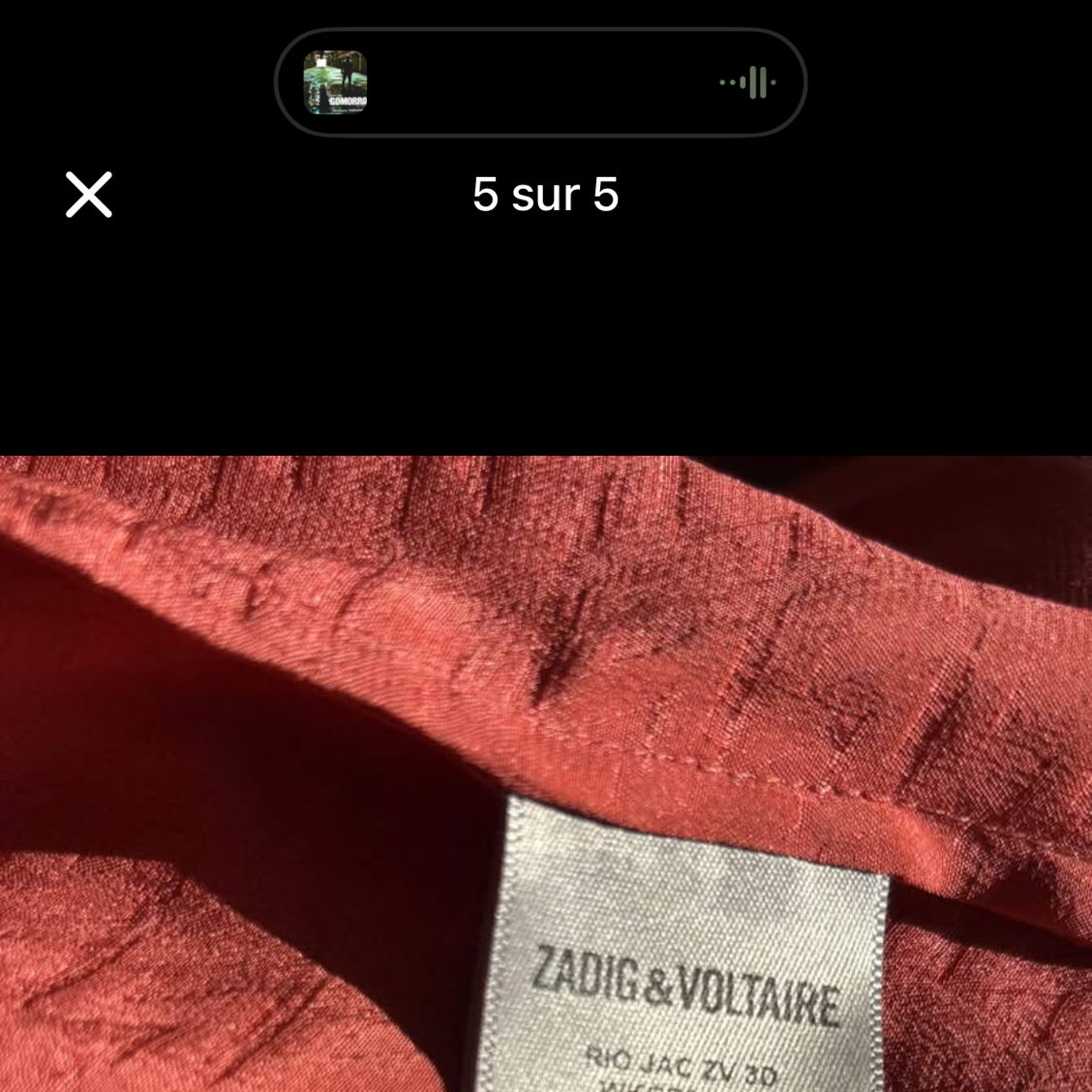Close the photo viewer
Viewport: 1092px width, 1092px height.
pos(89,195)
